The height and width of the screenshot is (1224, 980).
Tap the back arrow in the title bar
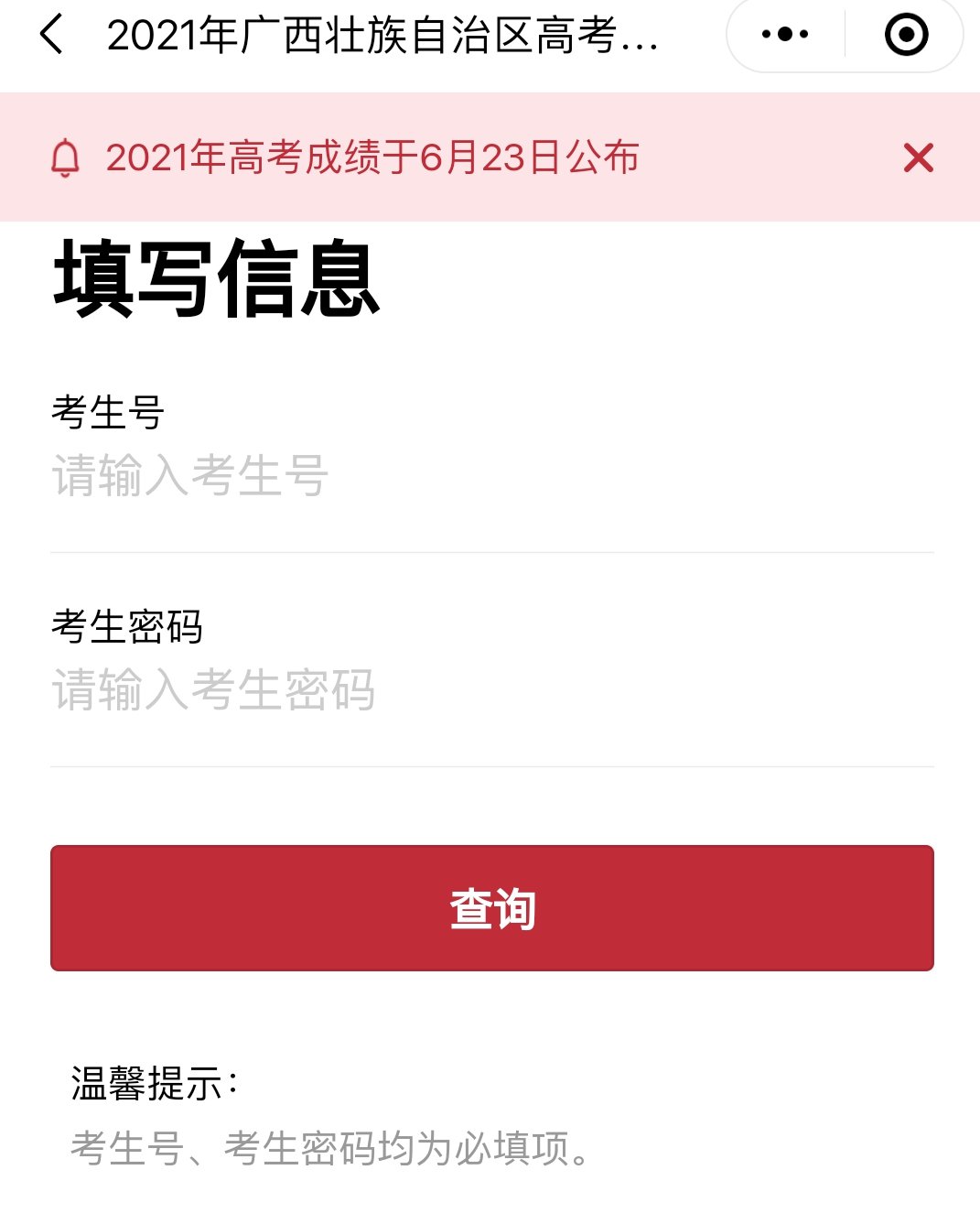[50, 35]
